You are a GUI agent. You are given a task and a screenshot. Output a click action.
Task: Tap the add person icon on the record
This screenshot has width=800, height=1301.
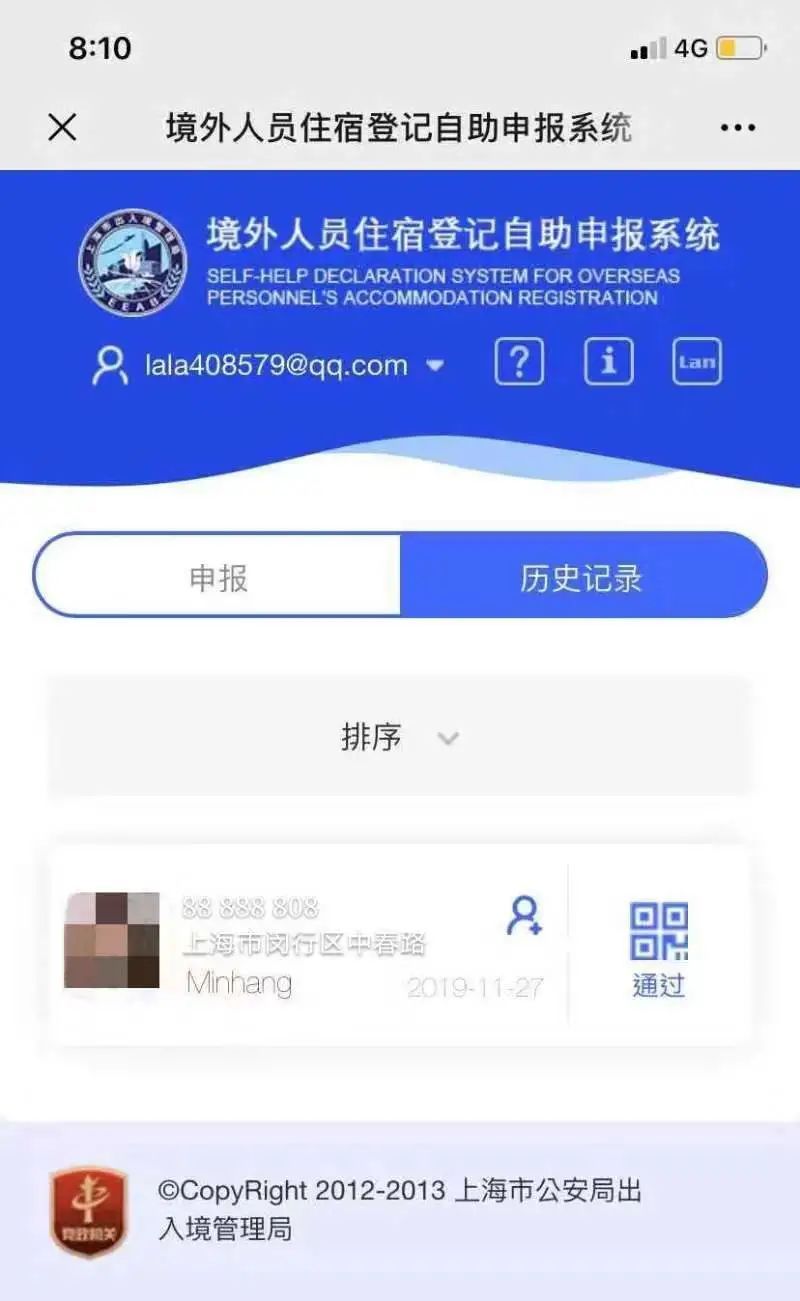(524, 915)
